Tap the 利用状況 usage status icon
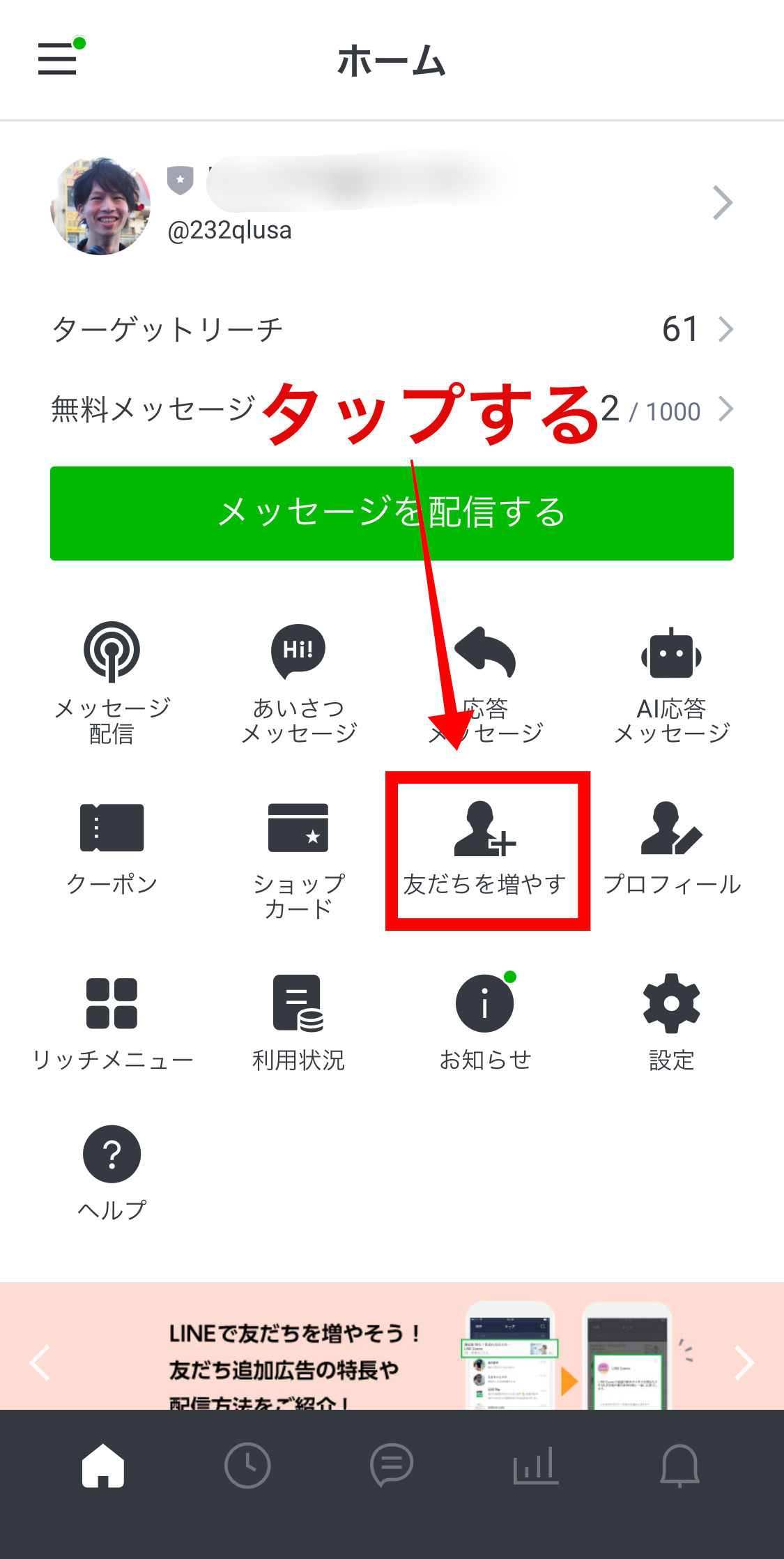 click(298, 1004)
